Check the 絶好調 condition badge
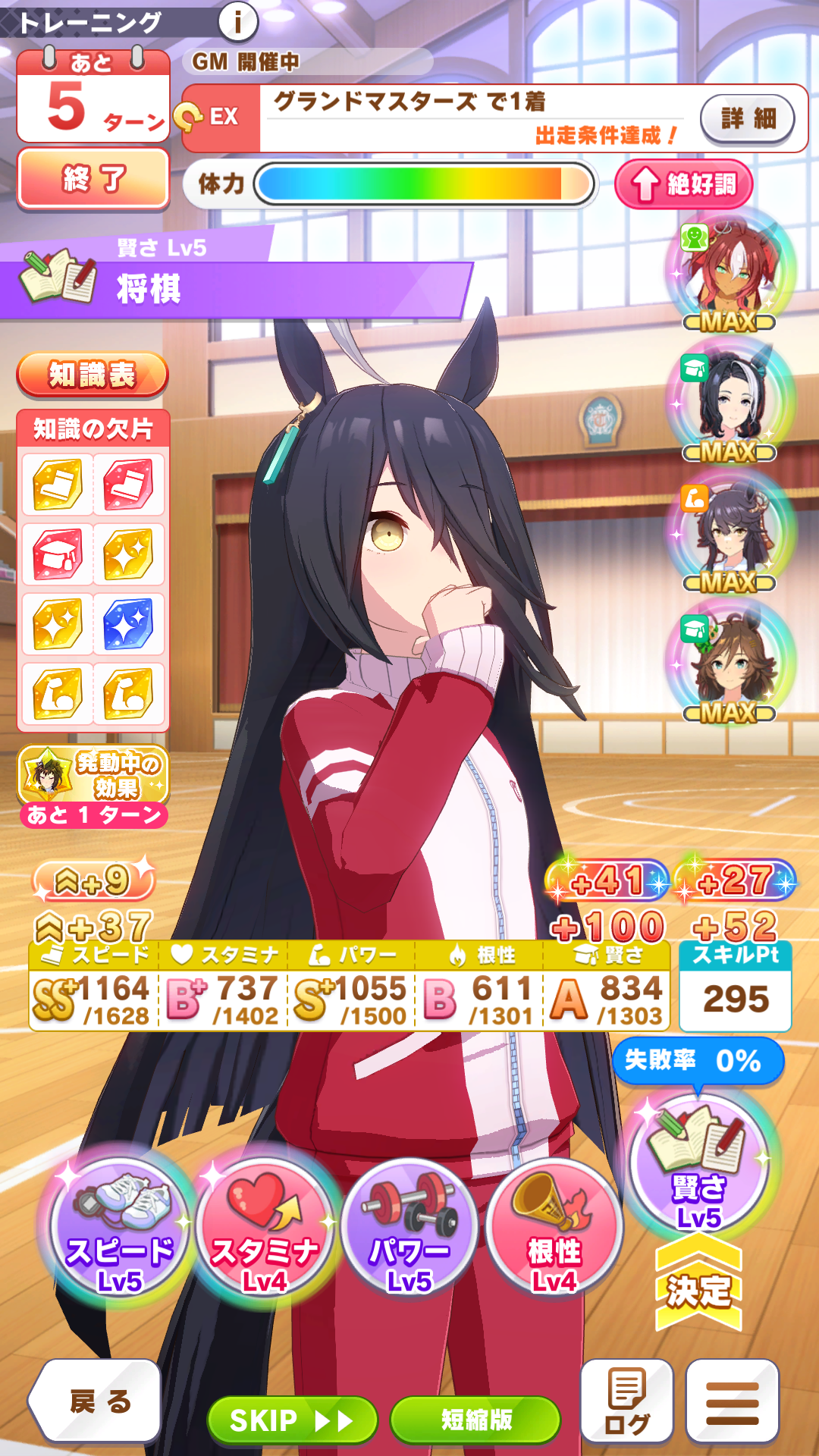 pyautogui.click(x=683, y=184)
